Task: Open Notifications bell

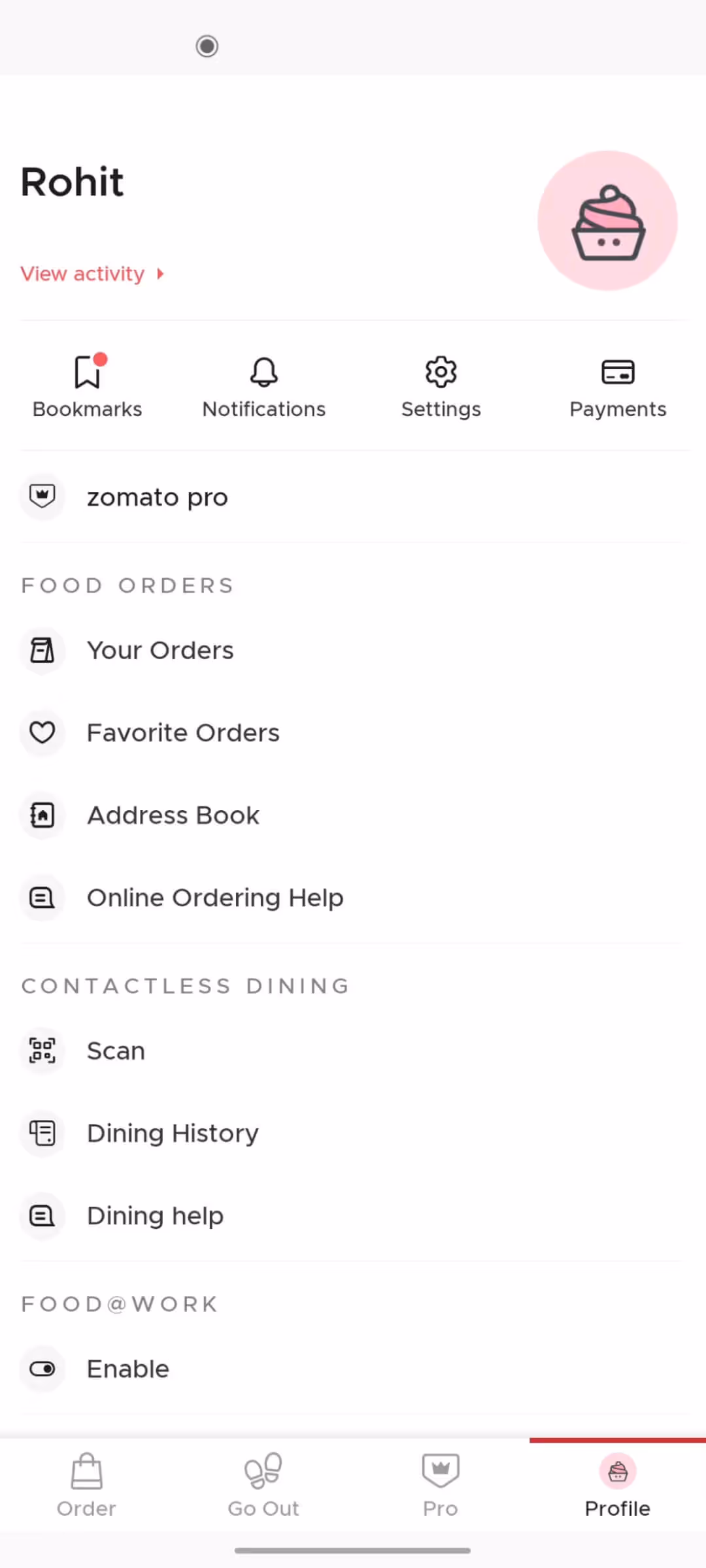Action: point(264,386)
